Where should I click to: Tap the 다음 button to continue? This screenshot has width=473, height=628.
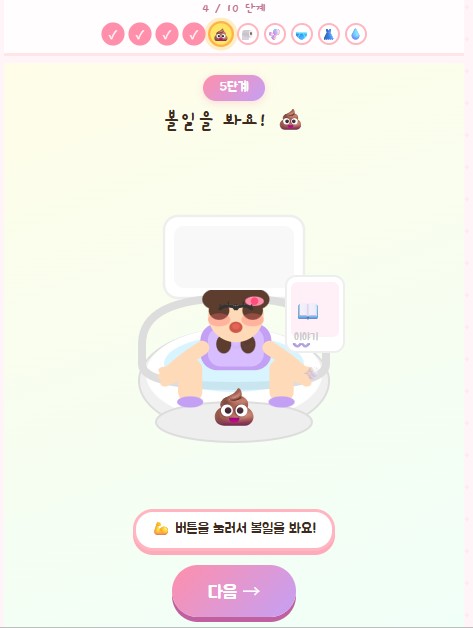(234, 591)
